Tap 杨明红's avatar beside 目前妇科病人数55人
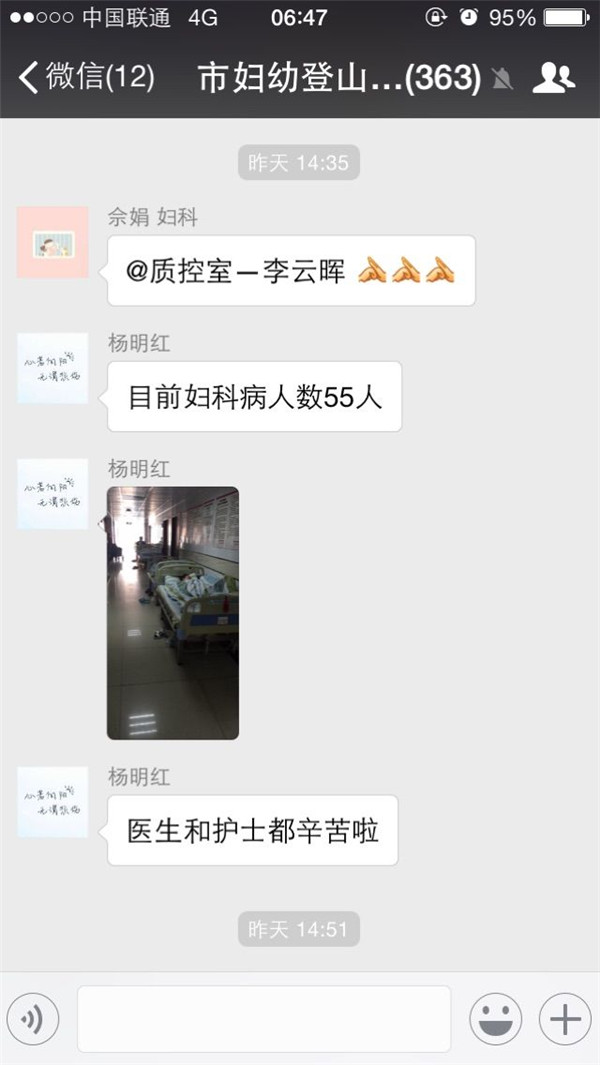Viewport: 600px width, 1065px height. (53, 368)
